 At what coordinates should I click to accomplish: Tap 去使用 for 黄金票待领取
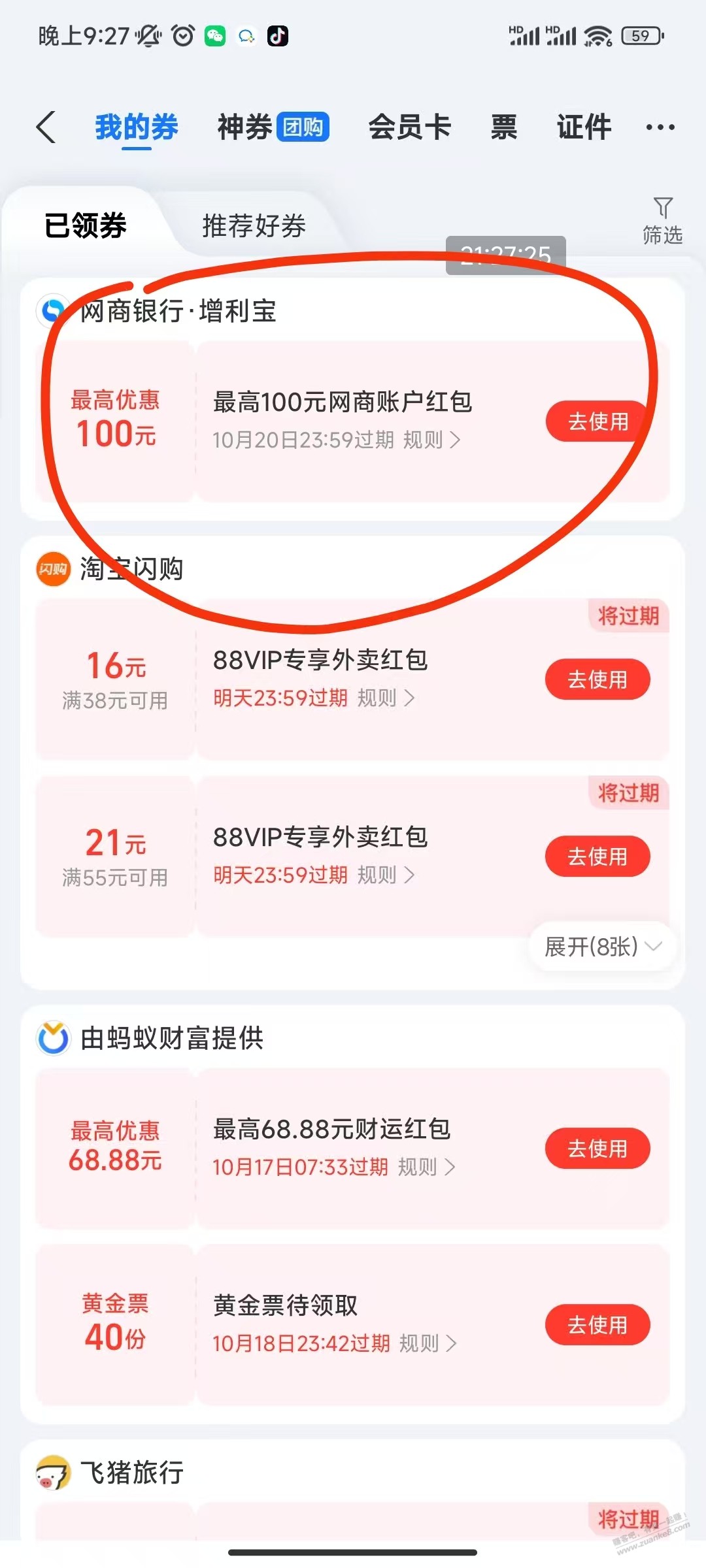(x=597, y=1325)
